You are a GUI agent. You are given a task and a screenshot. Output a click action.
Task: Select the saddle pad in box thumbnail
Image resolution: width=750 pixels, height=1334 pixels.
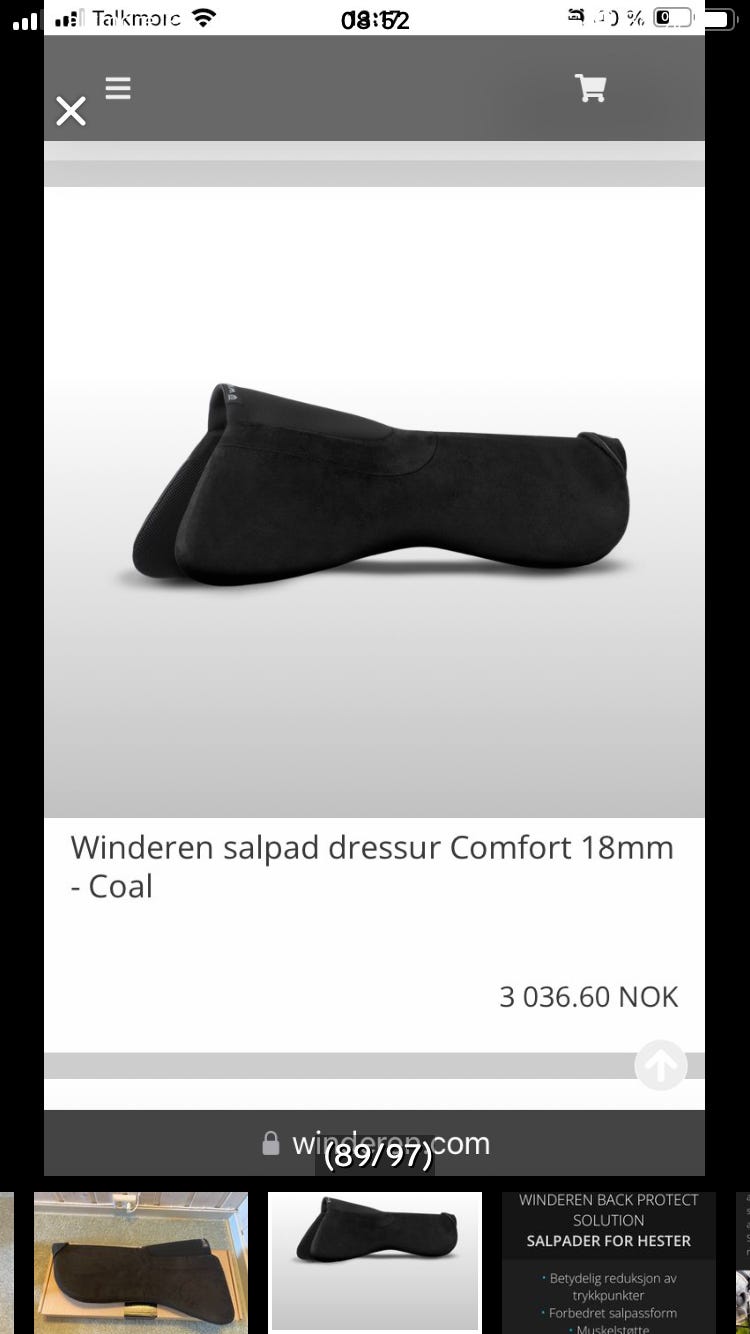click(x=140, y=1262)
